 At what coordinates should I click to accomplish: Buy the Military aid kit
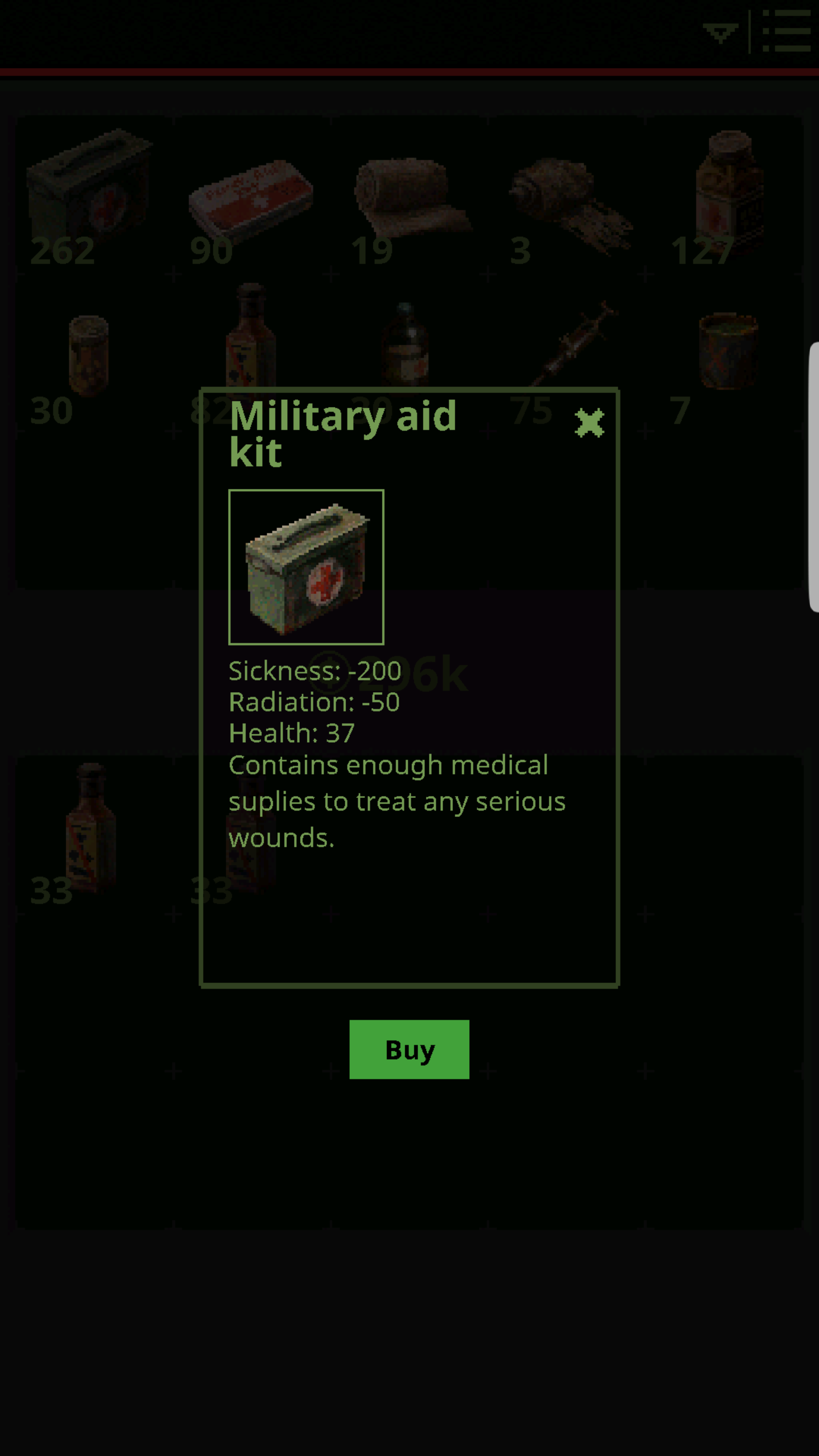pos(409,1049)
